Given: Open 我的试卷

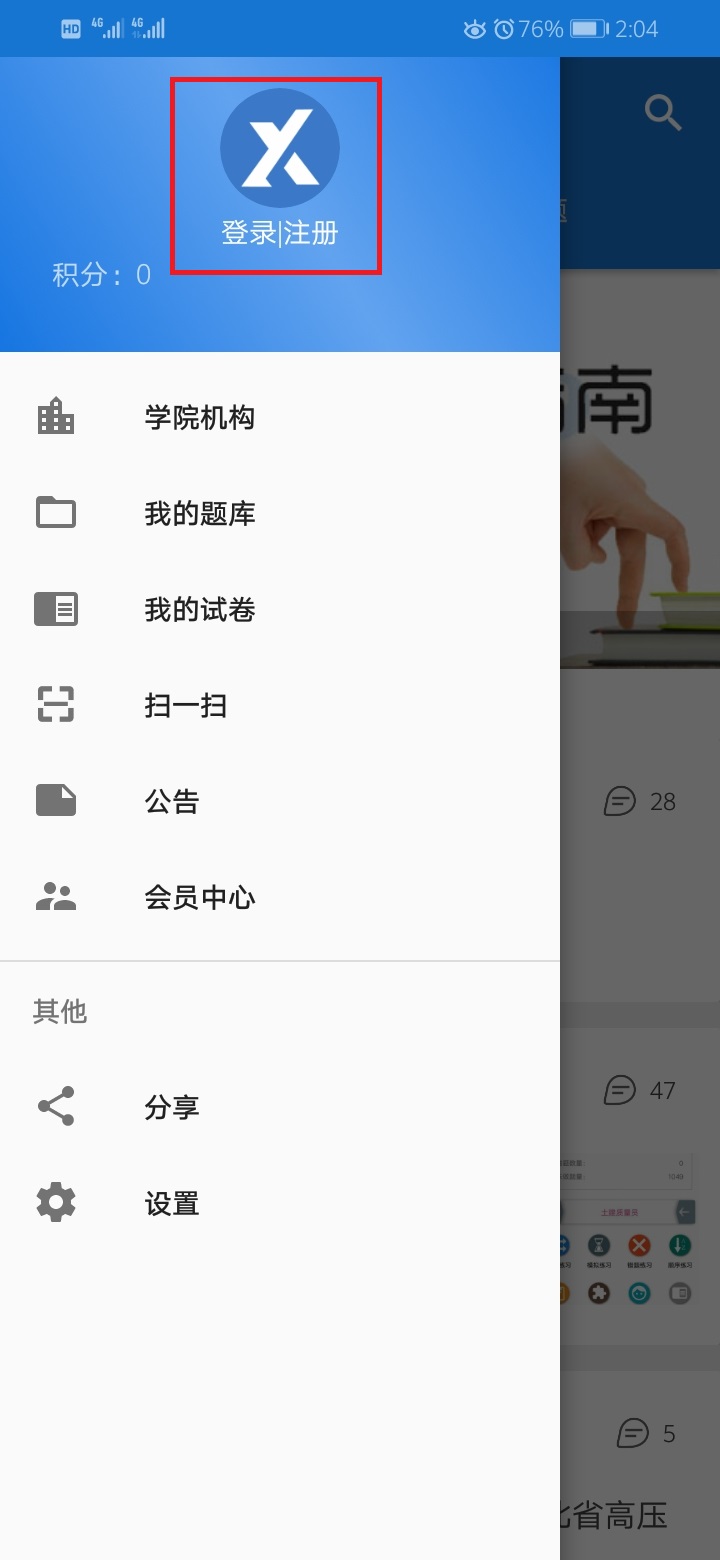Looking at the screenshot, I should tap(199, 609).
